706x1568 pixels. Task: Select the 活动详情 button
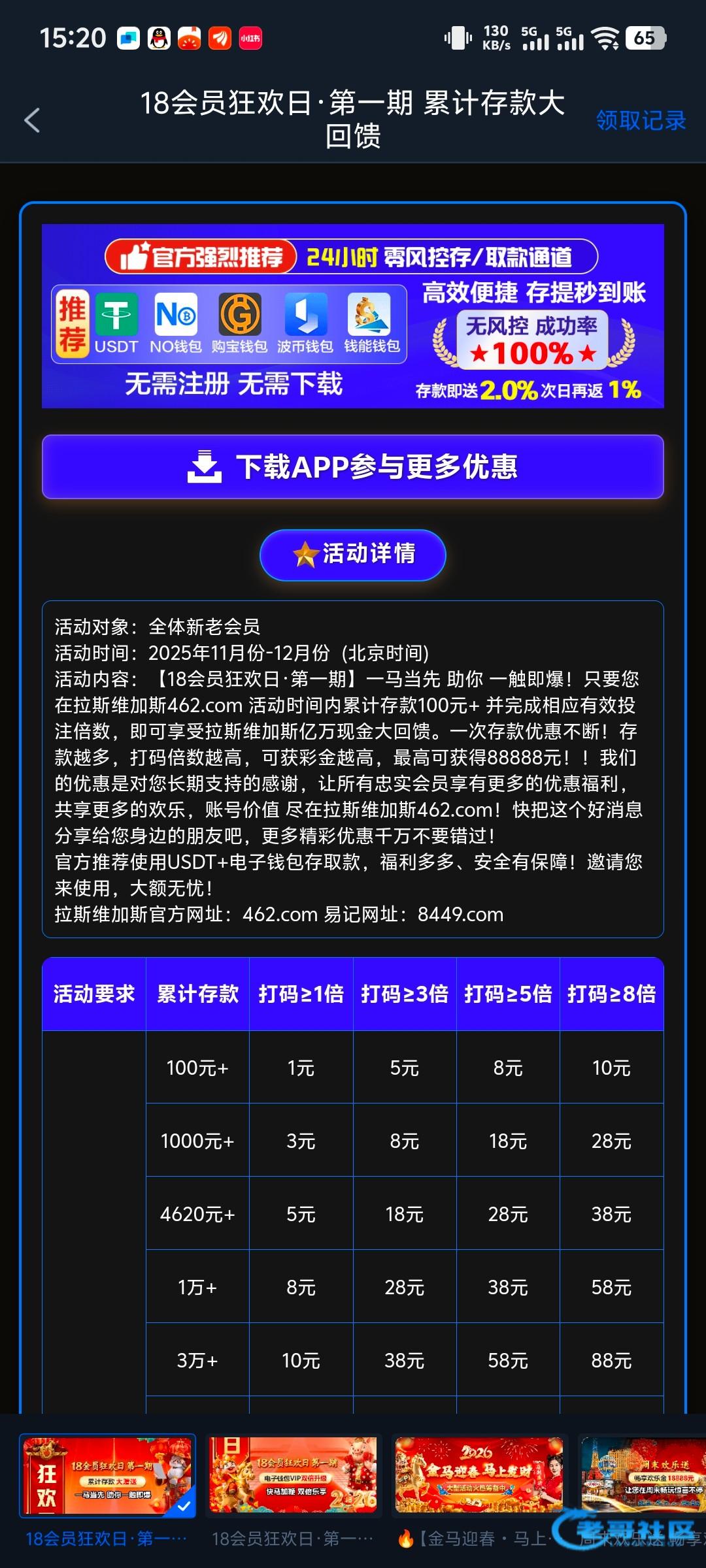coord(353,554)
